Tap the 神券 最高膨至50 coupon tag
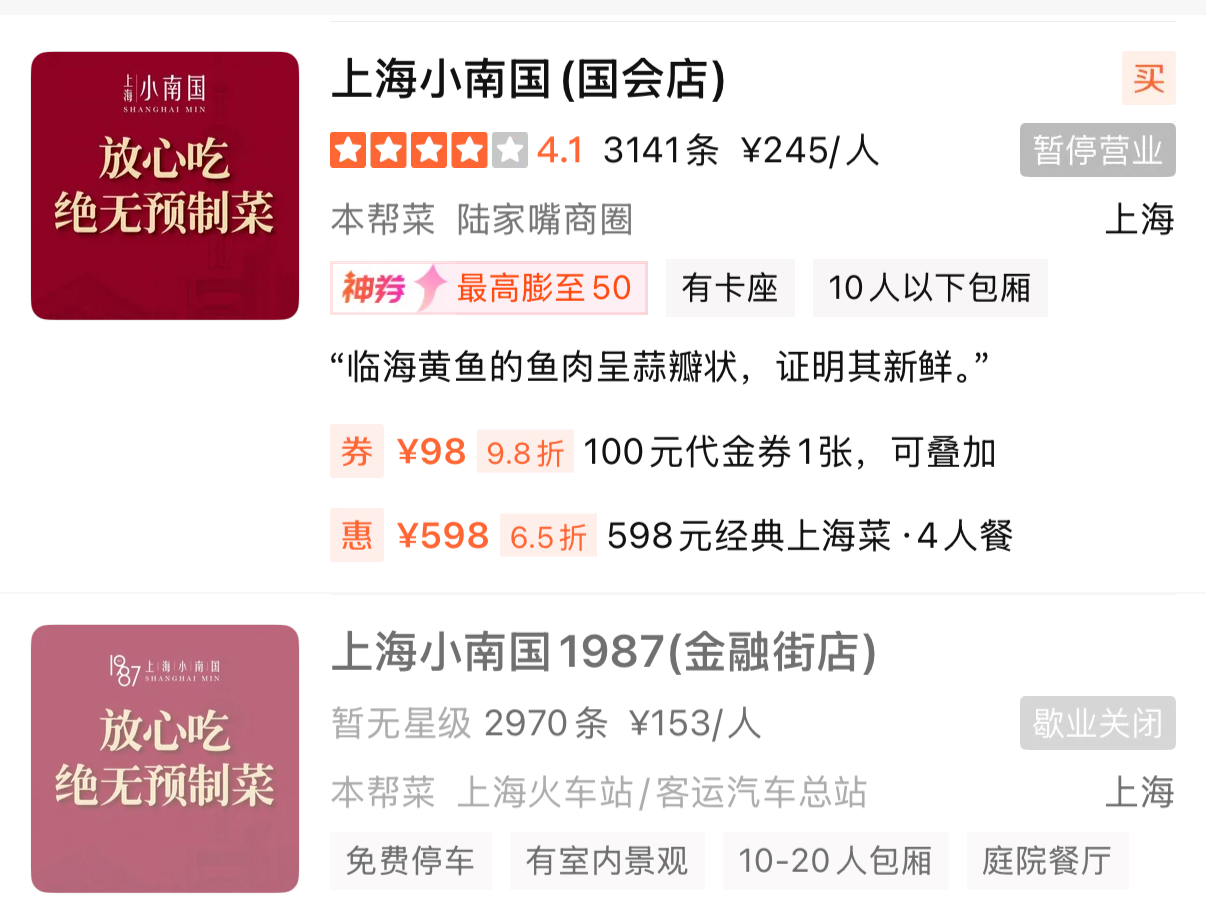The height and width of the screenshot is (905, 1206). [489, 288]
